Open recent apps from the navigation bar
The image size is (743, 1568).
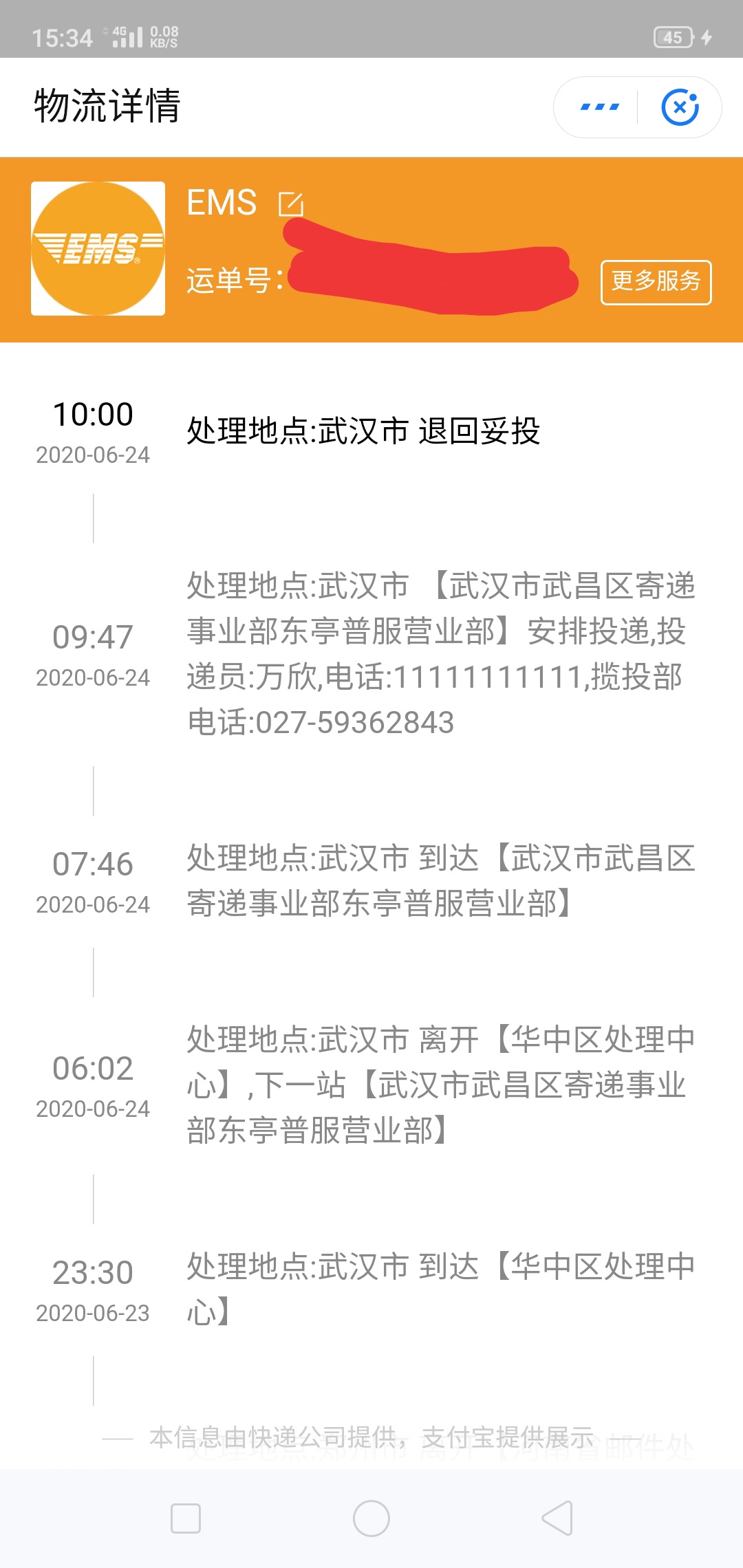pyautogui.click(x=186, y=1518)
